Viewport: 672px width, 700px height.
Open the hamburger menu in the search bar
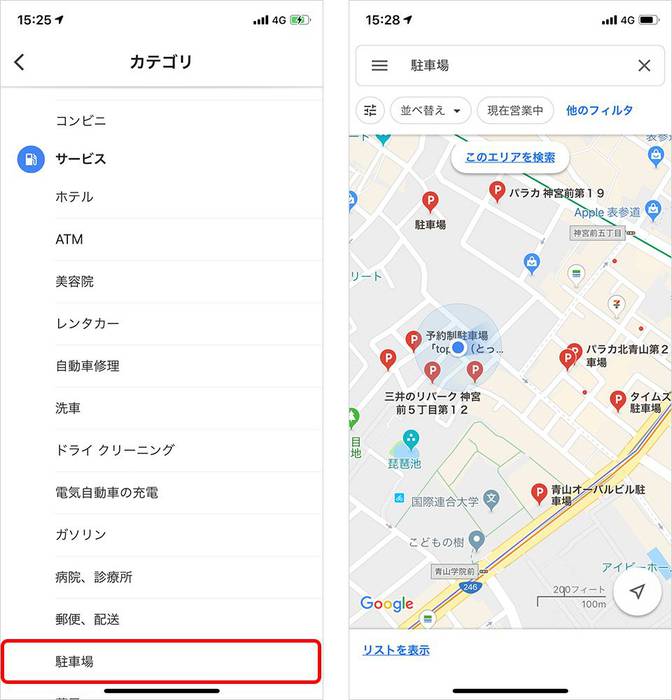point(380,66)
